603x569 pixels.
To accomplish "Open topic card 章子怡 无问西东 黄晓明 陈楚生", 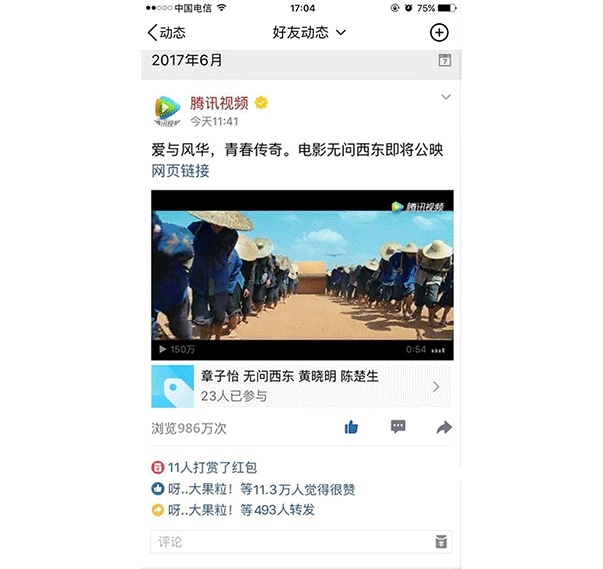I will click(301, 386).
